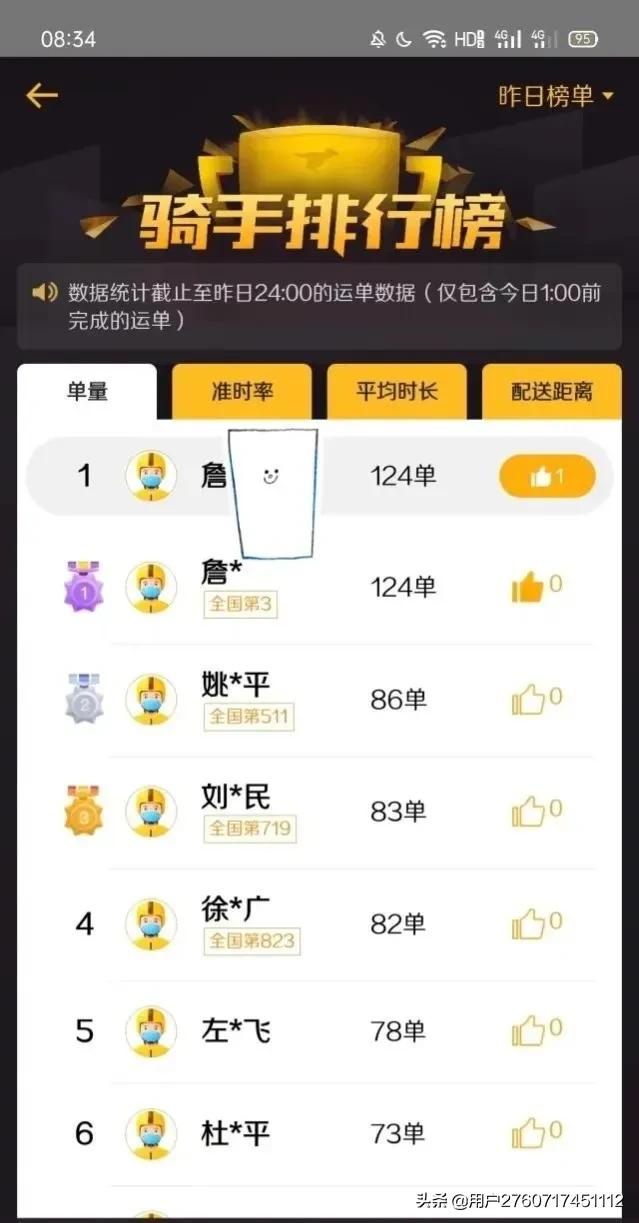Like rider 姚*平
Image resolution: width=639 pixels, height=1223 pixels.
point(528,700)
